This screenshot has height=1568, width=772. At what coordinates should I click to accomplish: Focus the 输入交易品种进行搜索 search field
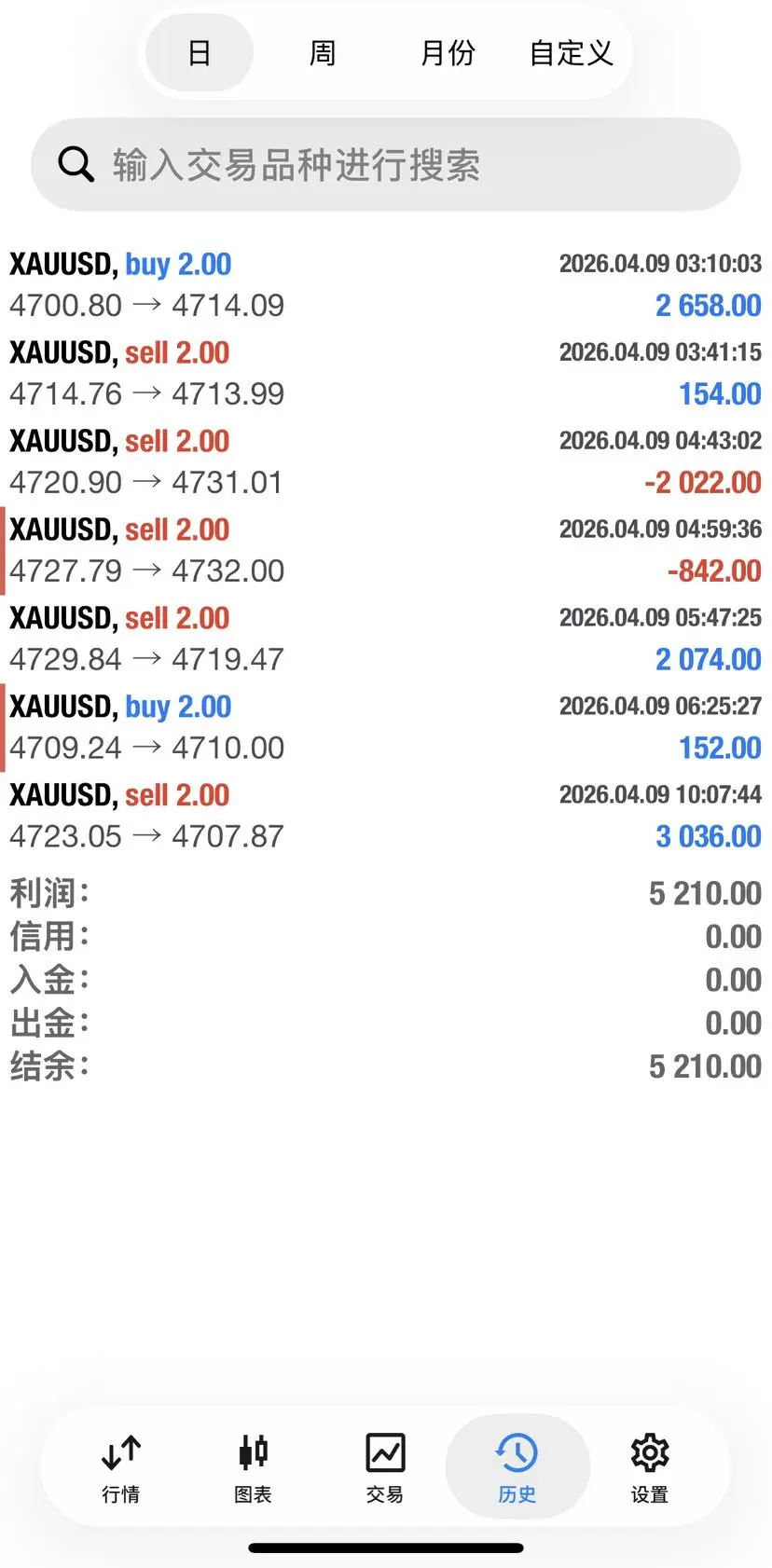coord(386,165)
